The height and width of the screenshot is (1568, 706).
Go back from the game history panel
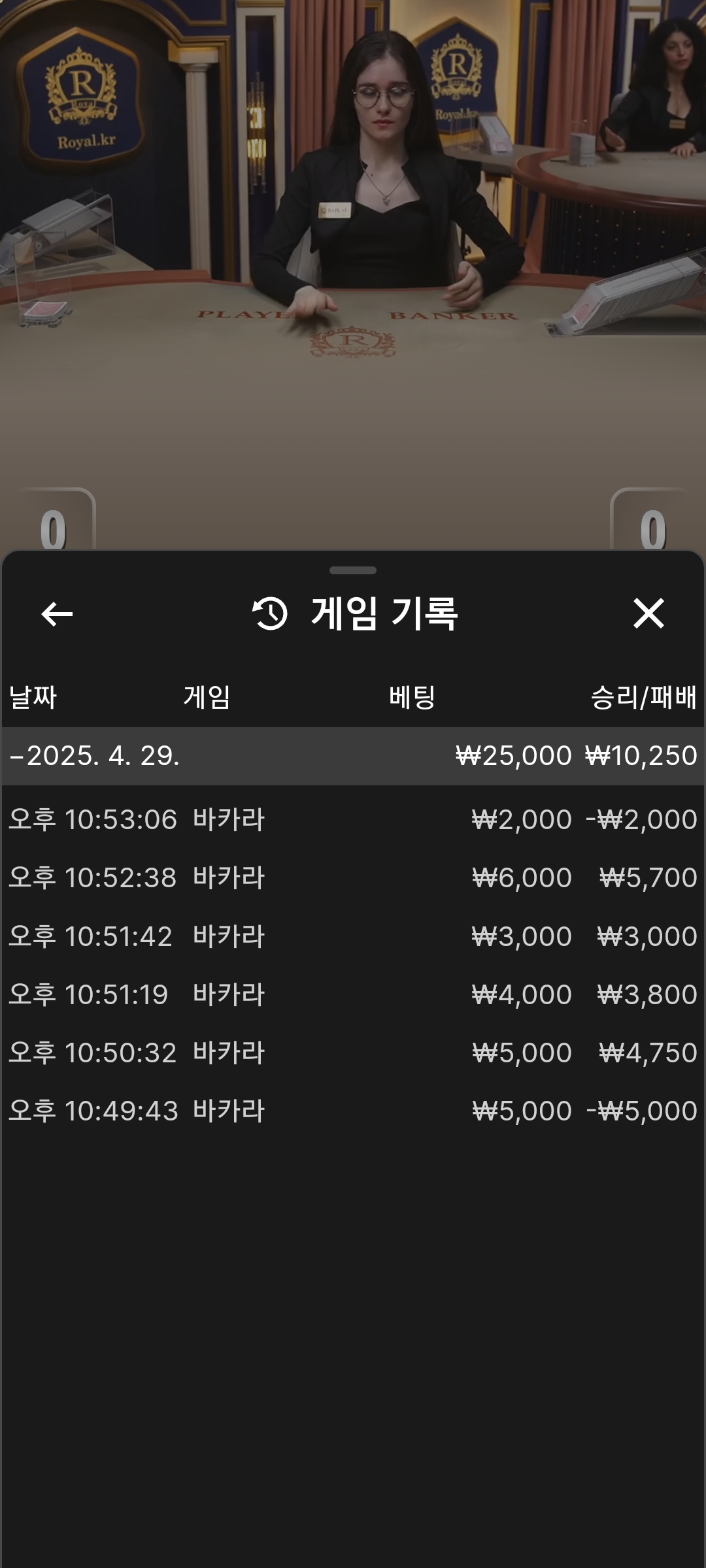tap(57, 613)
